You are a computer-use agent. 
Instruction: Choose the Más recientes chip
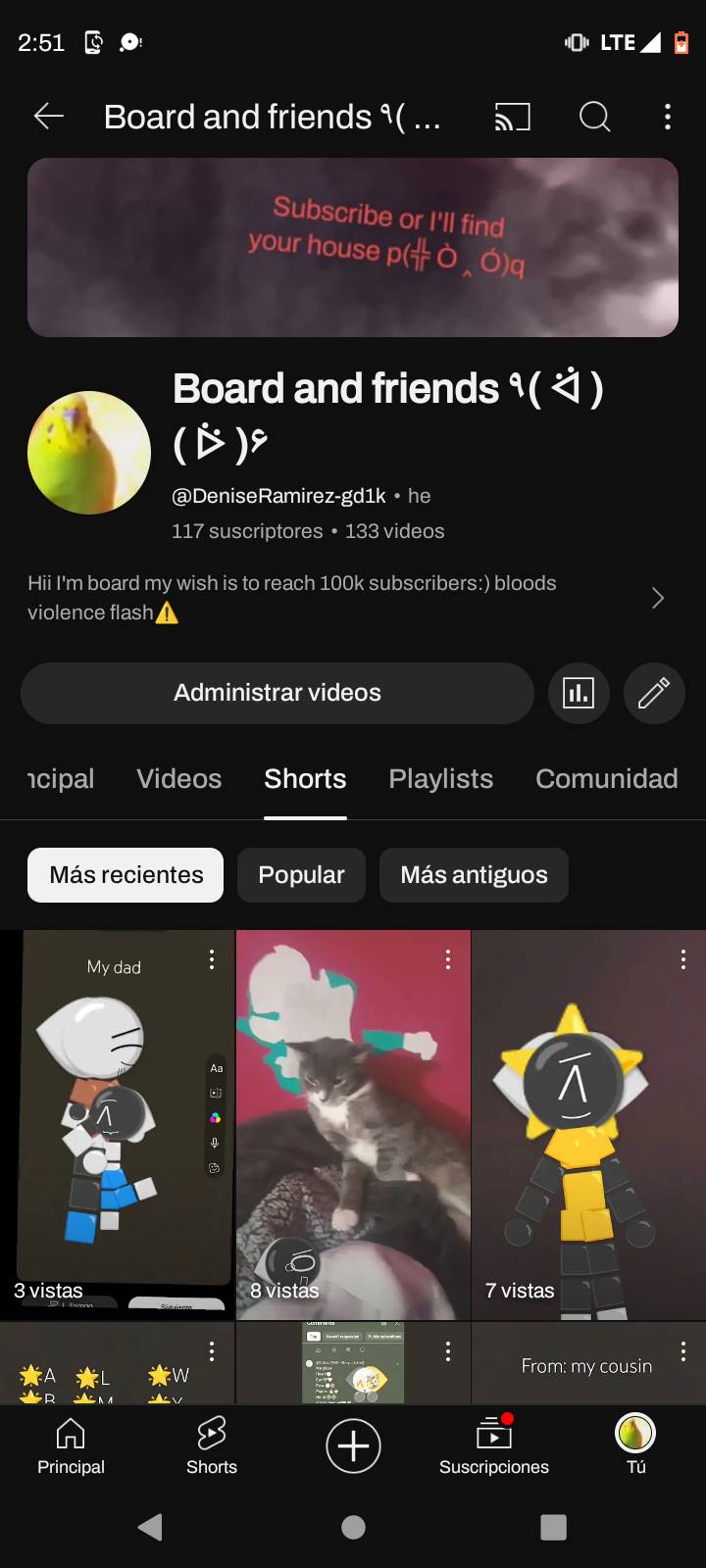point(126,875)
